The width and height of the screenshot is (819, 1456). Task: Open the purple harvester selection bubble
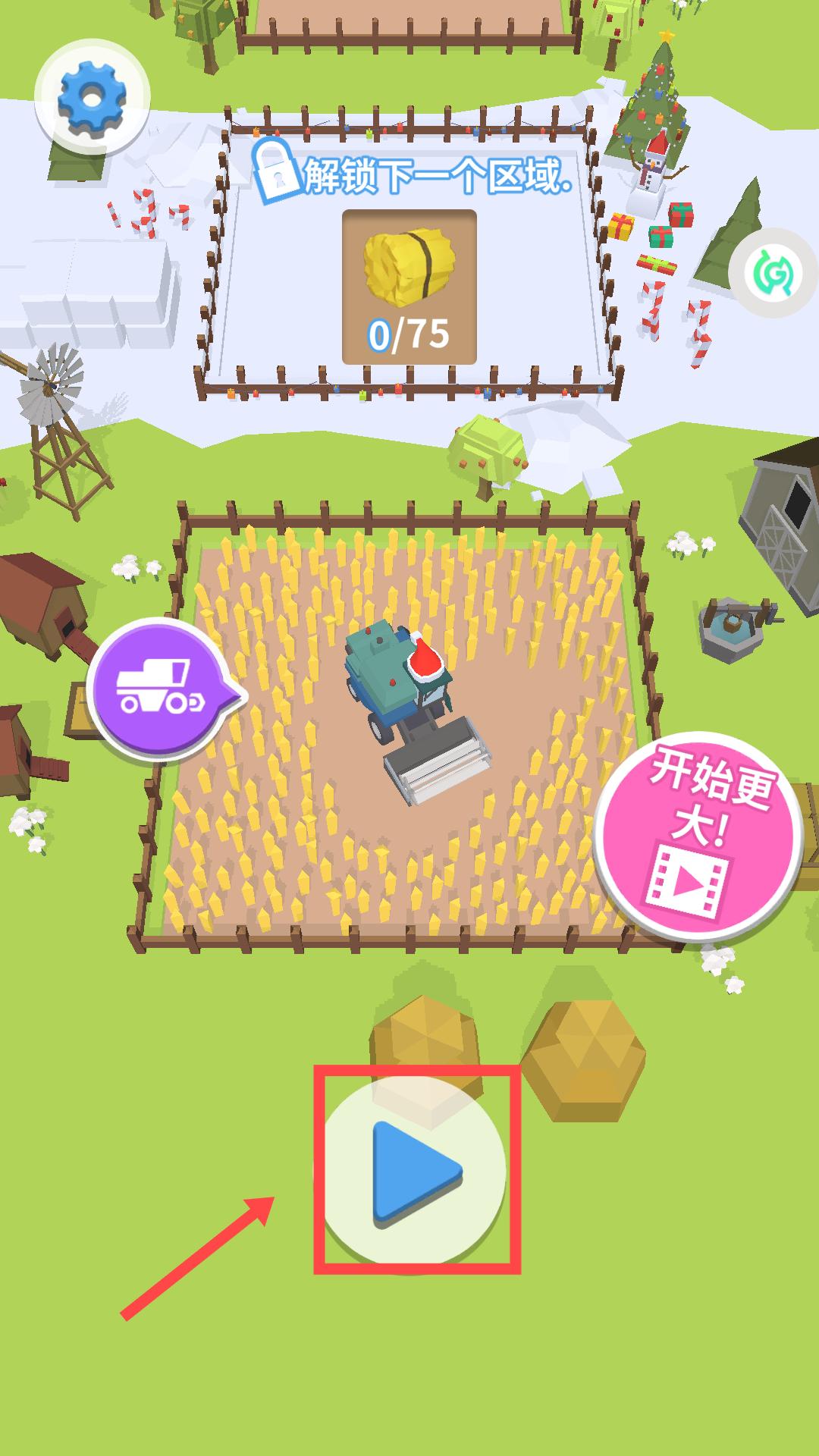(x=165, y=687)
